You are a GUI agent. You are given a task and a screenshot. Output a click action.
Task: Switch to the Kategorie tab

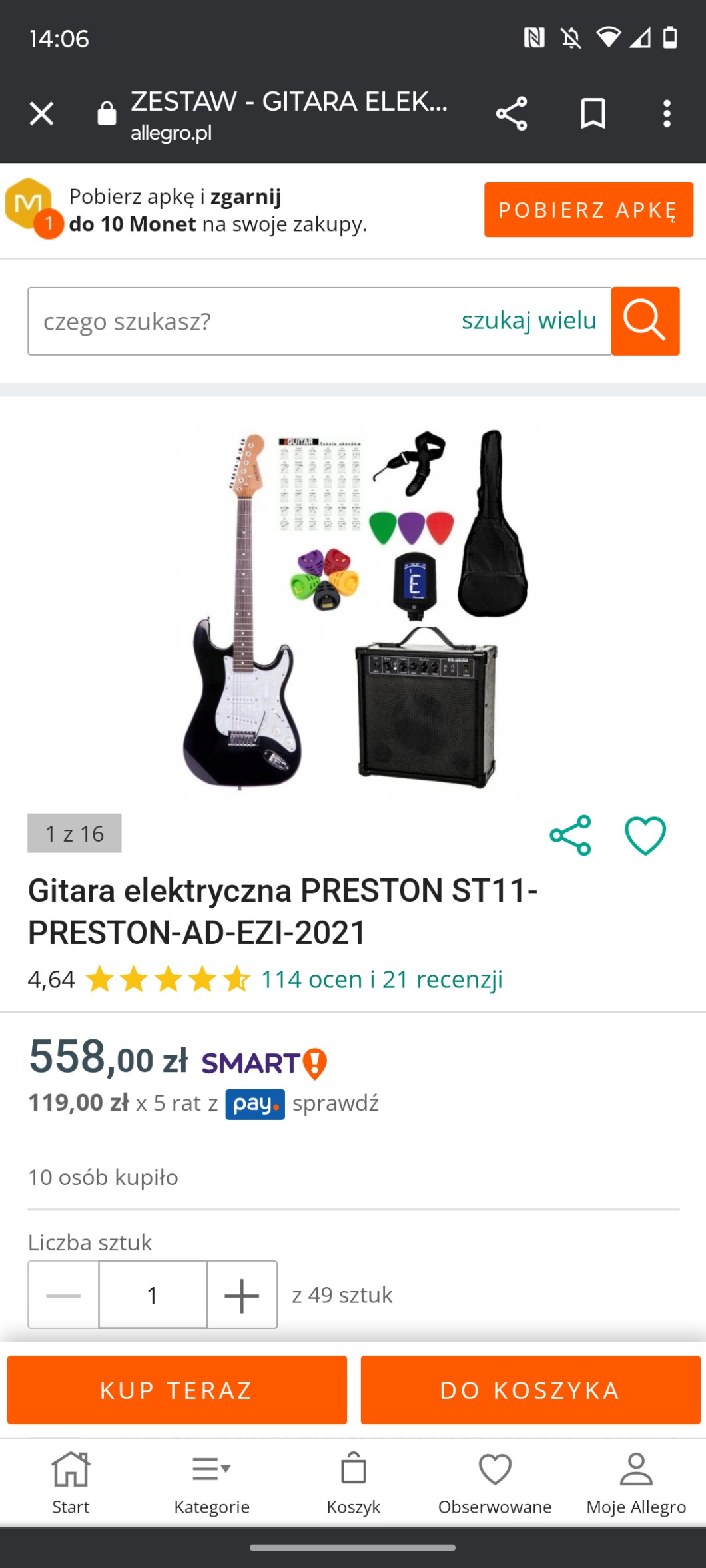click(212, 1483)
